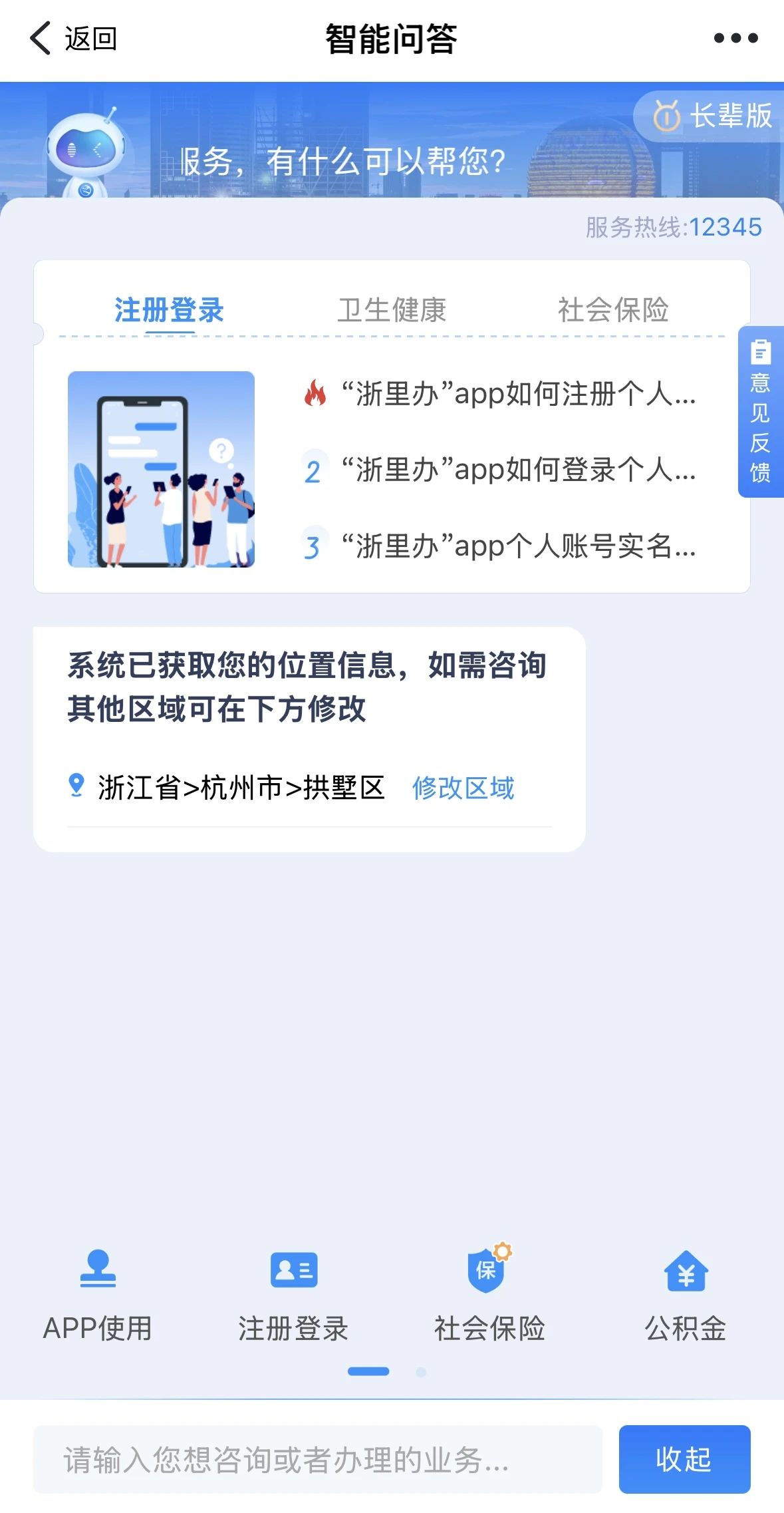Choose the 注册登录 shortcut at bottom
The width and height of the screenshot is (784, 1513).
coord(293,1294)
